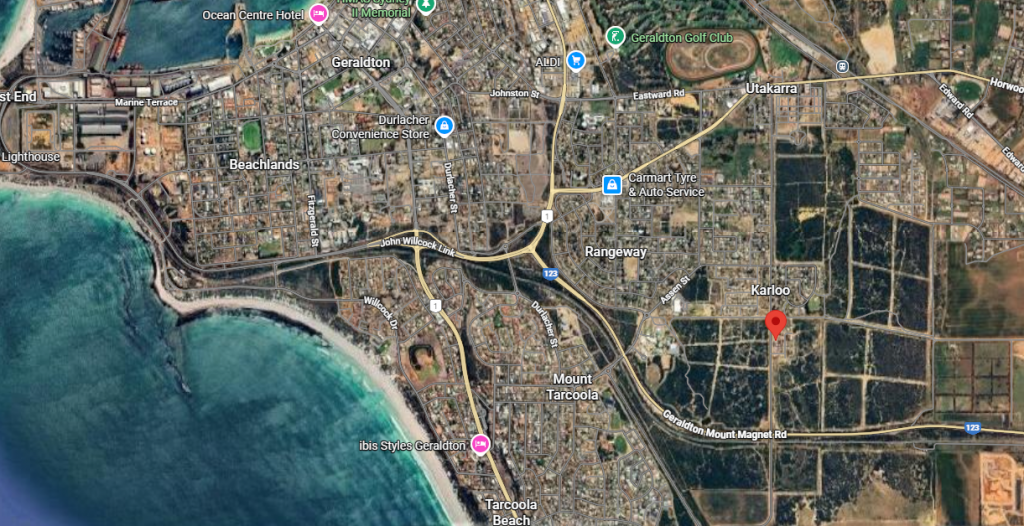
Task: Tap the ALDI shopping marker
Action: (x=575, y=60)
